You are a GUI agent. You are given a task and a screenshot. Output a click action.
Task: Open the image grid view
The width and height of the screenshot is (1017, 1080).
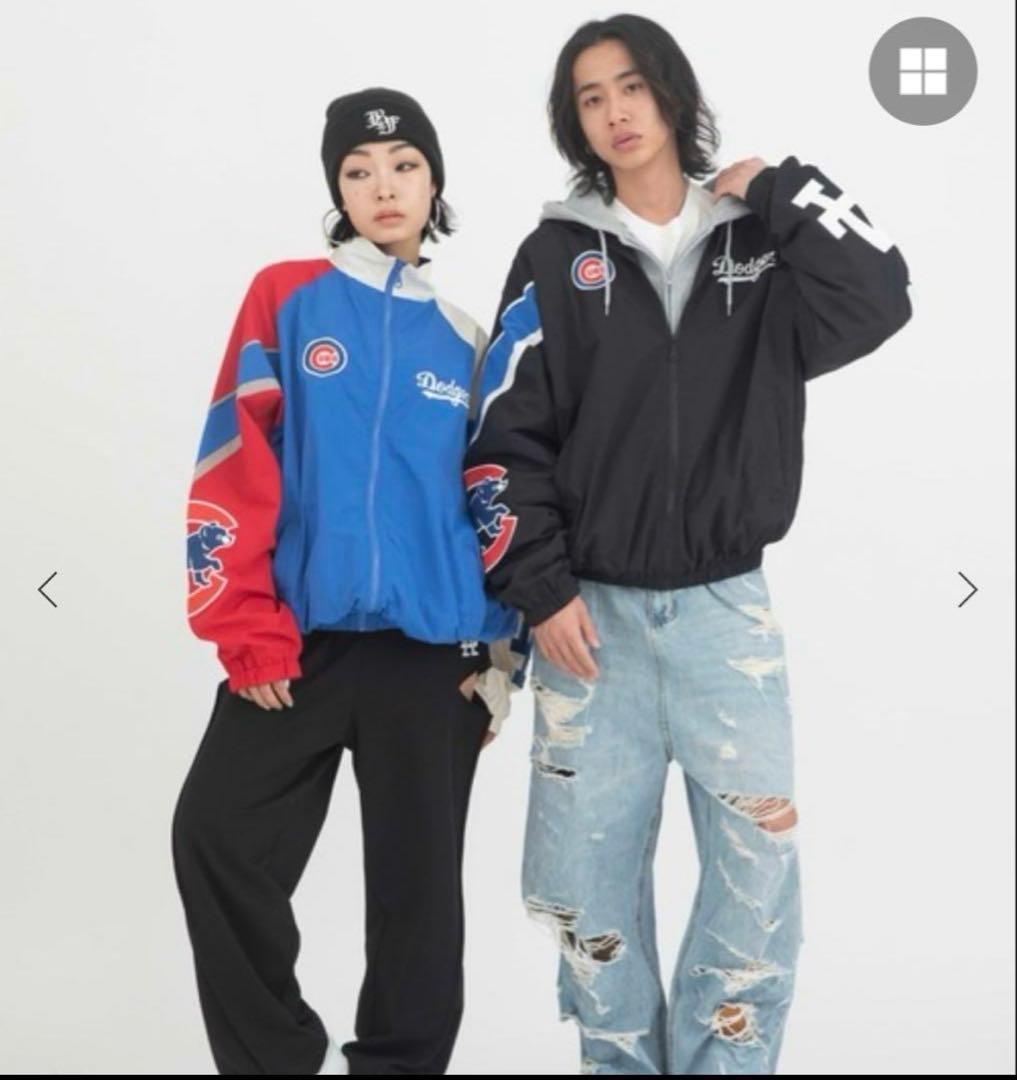(922, 71)
